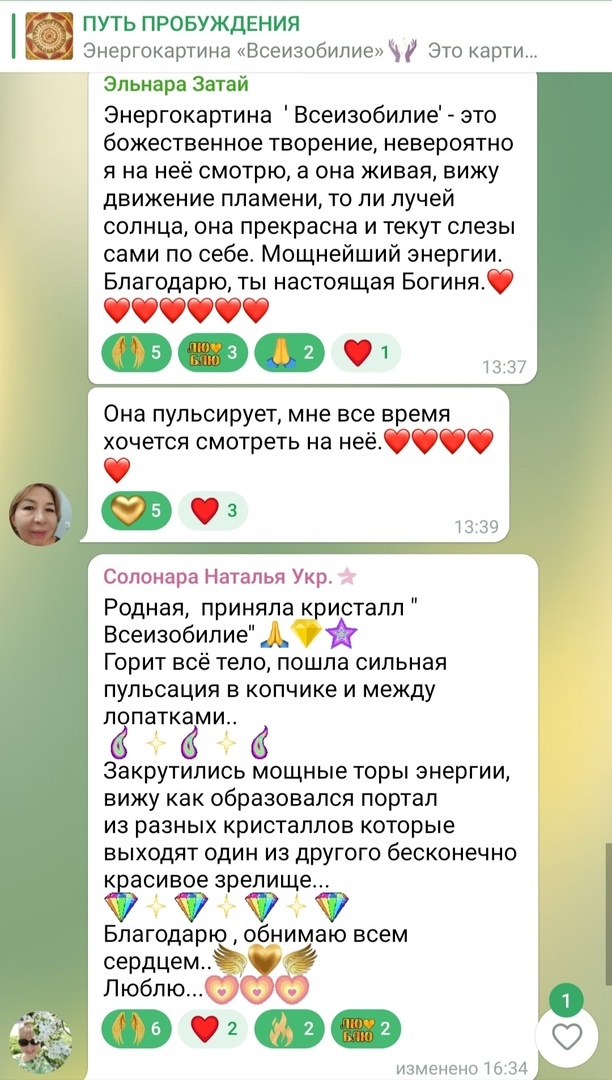Open Эльнара Затай's profile avatar
The height and width of the screenshot is (1080, 612).
click(x=40, y=515)
